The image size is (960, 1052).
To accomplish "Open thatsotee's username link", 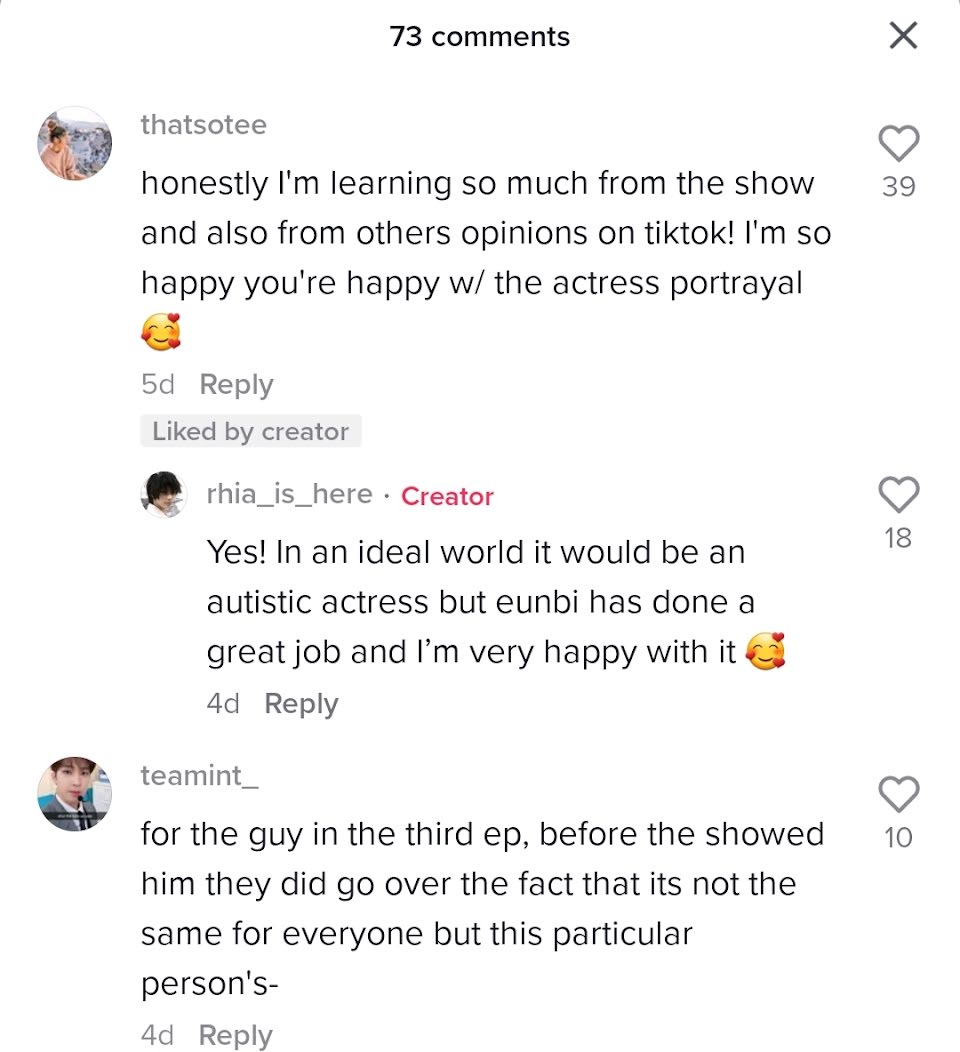I will (204, 125).
